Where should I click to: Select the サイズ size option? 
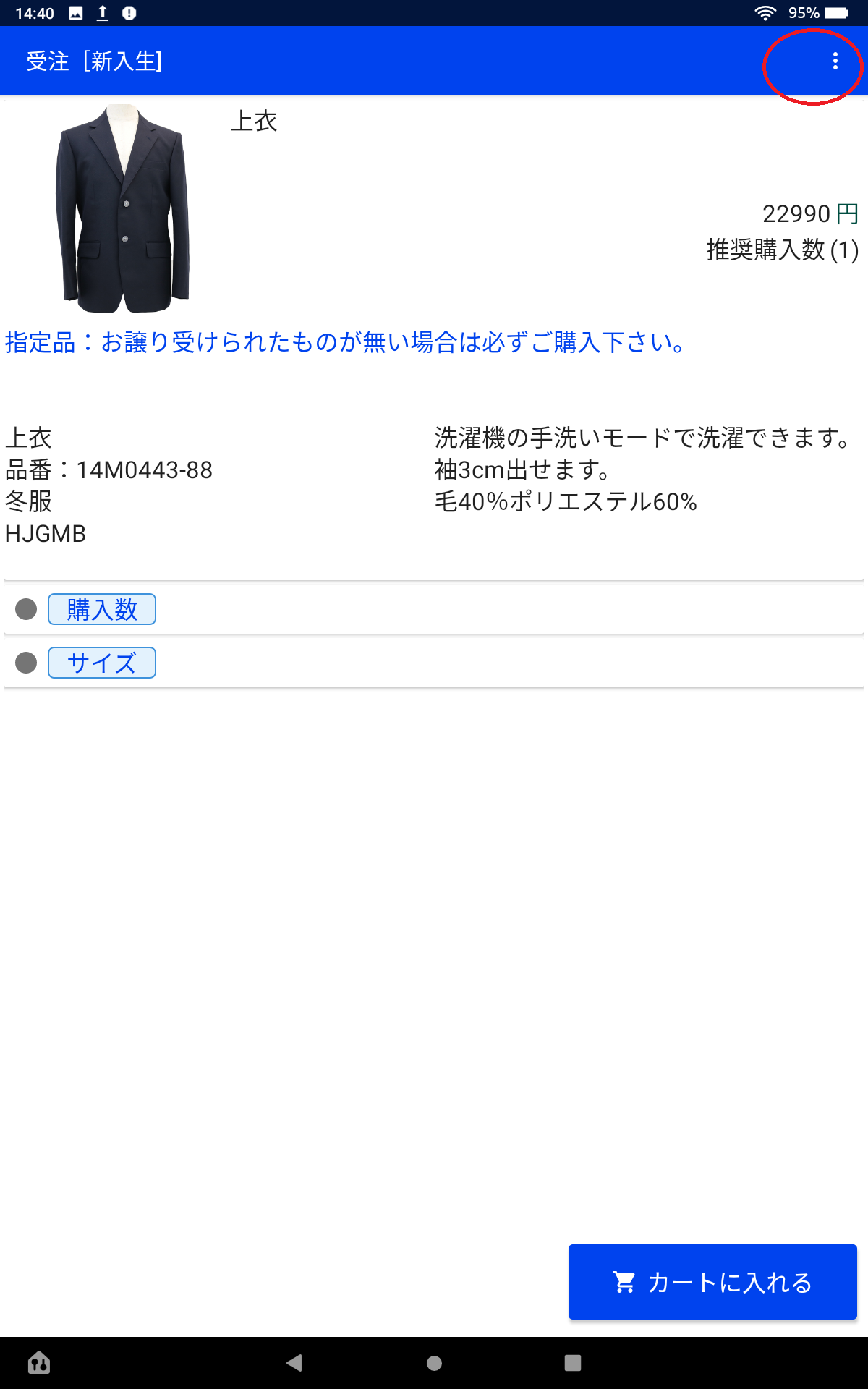[x=102, y=663]
